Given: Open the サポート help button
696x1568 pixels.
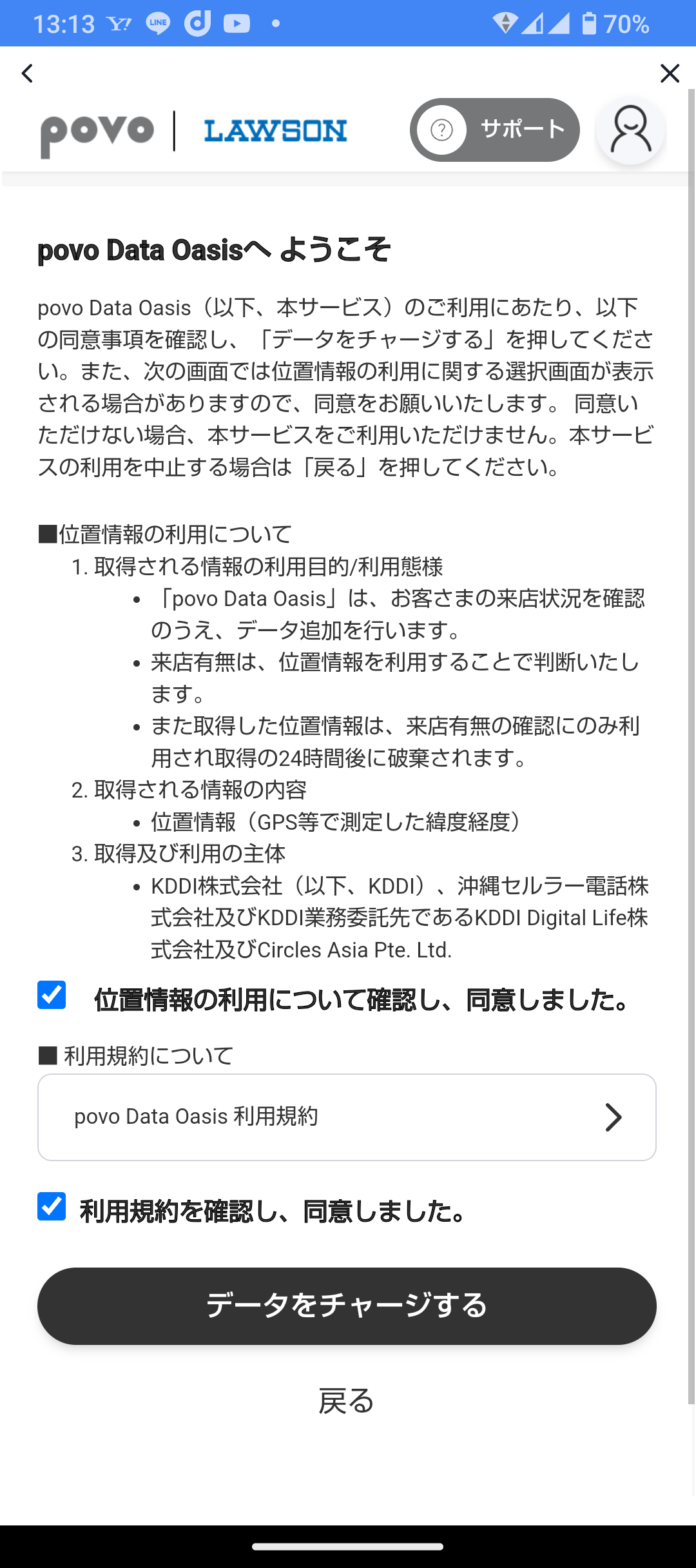Looking at the screenshot, I should (x=494, y=130).
